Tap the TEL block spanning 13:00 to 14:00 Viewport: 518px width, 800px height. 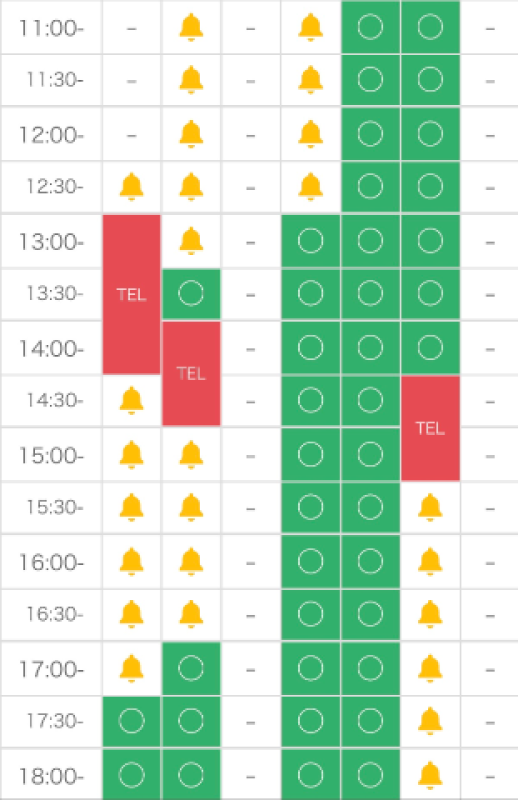point(131,294)
